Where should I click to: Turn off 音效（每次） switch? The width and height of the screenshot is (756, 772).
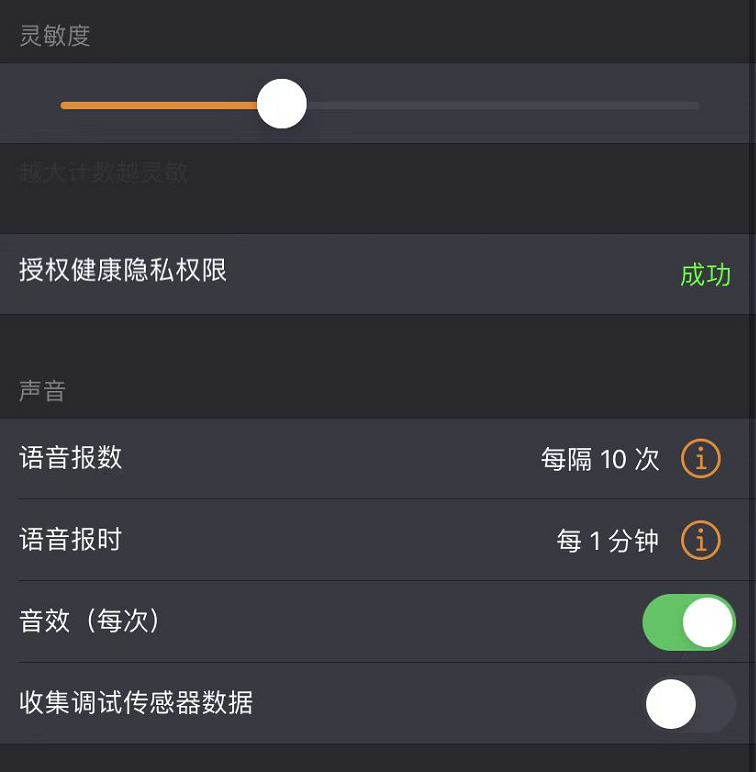tap(688, 622)
